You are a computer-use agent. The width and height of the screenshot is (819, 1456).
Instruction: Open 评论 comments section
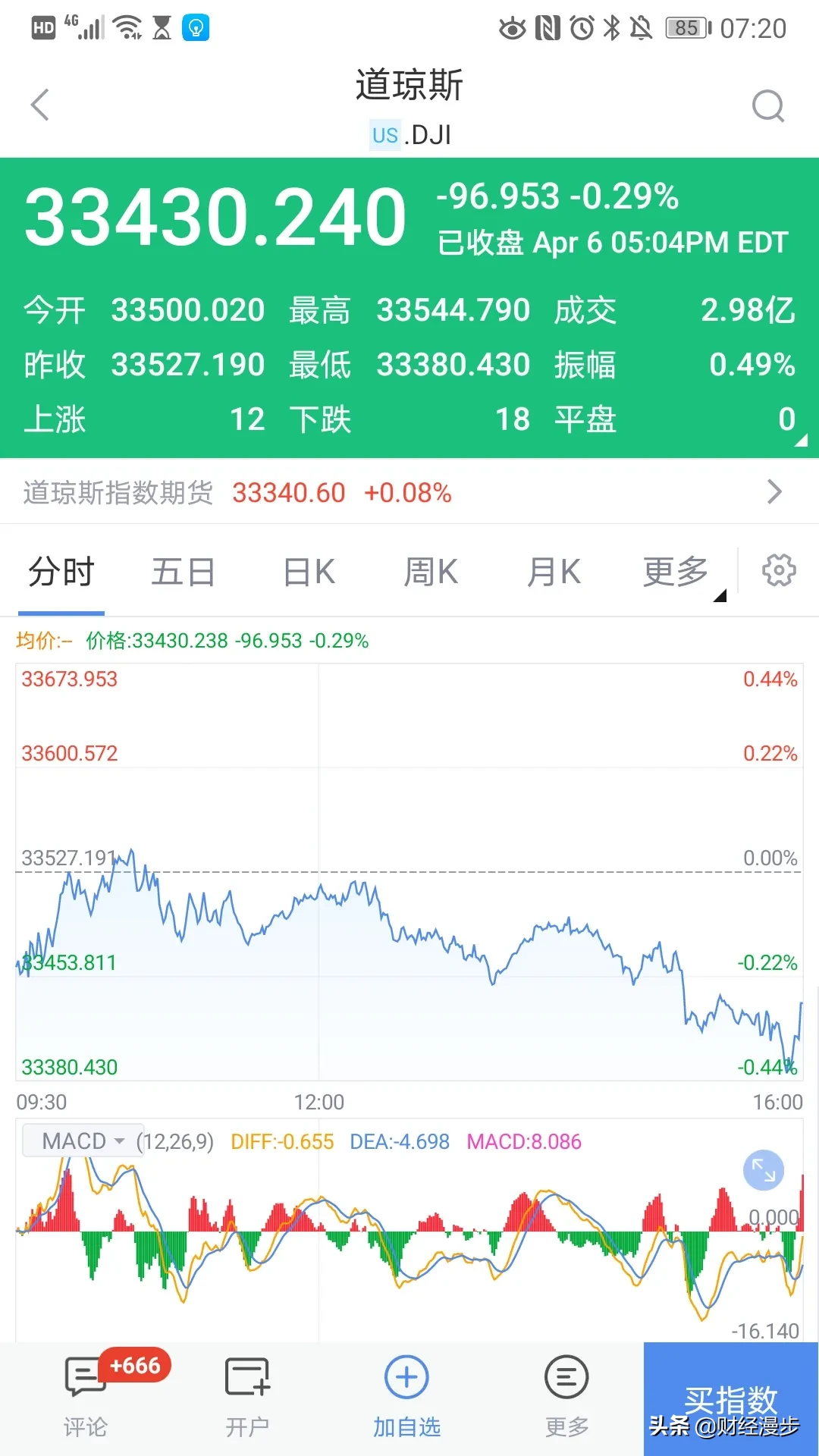pyautogui.click(x=86, y=1397)
